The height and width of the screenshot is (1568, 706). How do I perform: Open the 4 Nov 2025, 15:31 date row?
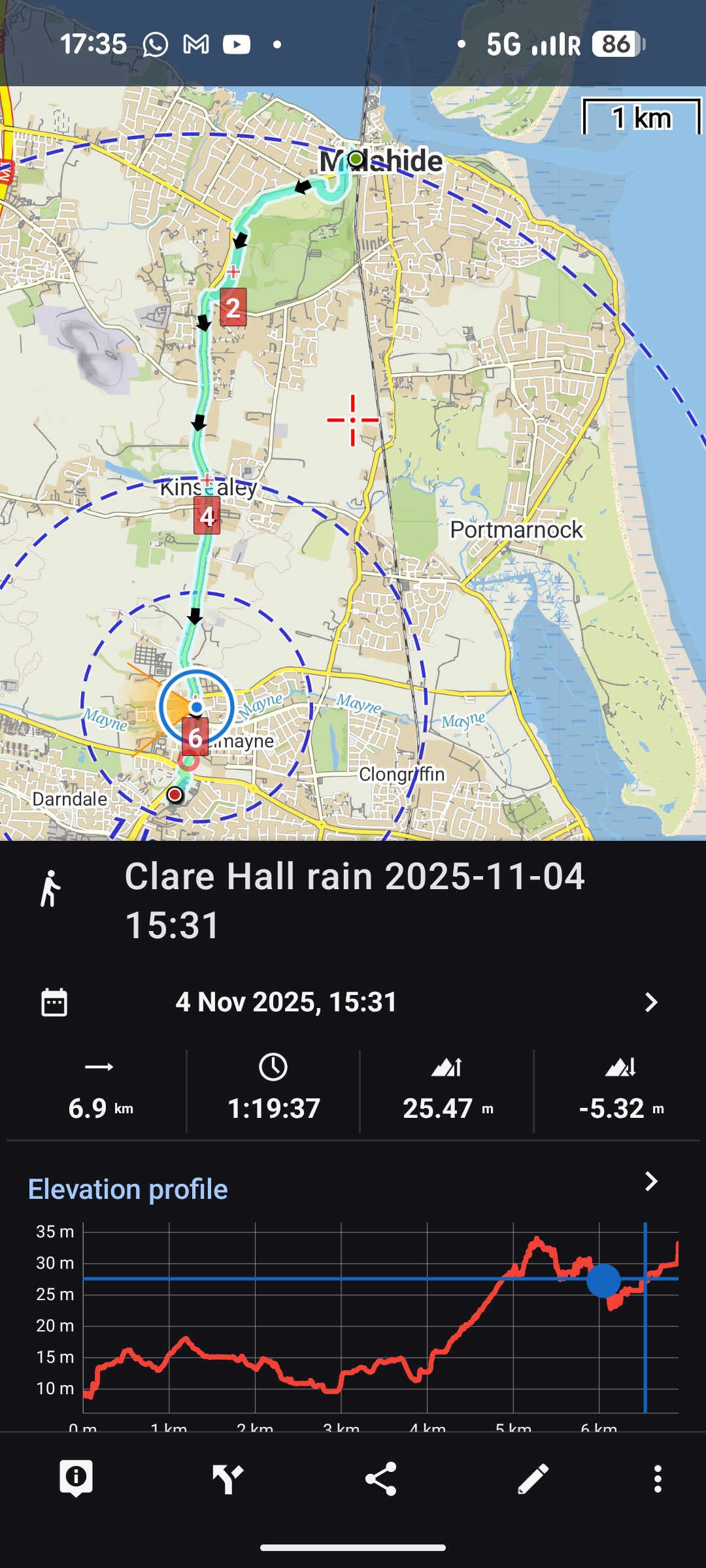tap(353, 1002)
